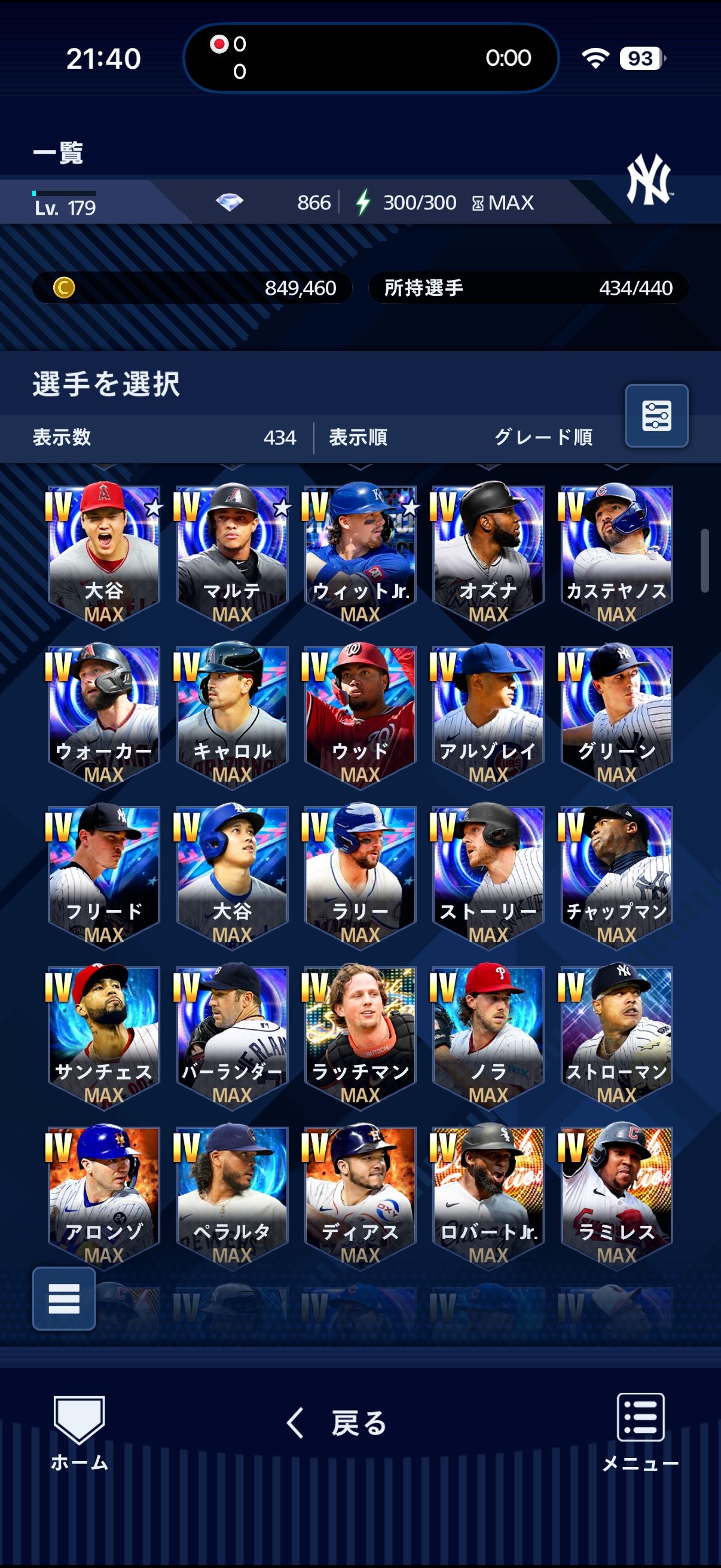The height and width of the screenshot is (1568, 721).
Task: Open the アロンソ player card
Action: (x=104, y=1194)
